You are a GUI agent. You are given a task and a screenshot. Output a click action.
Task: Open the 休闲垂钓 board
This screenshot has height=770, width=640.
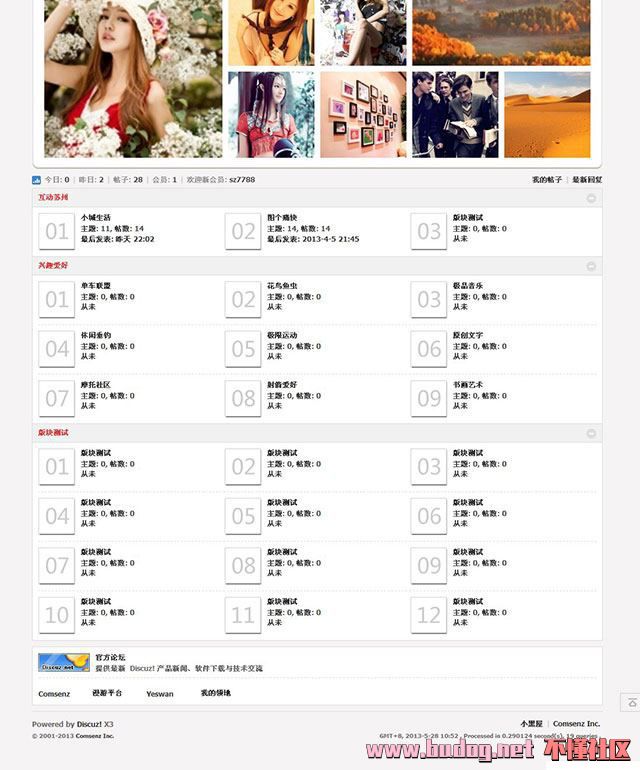[x=96, y=336]
